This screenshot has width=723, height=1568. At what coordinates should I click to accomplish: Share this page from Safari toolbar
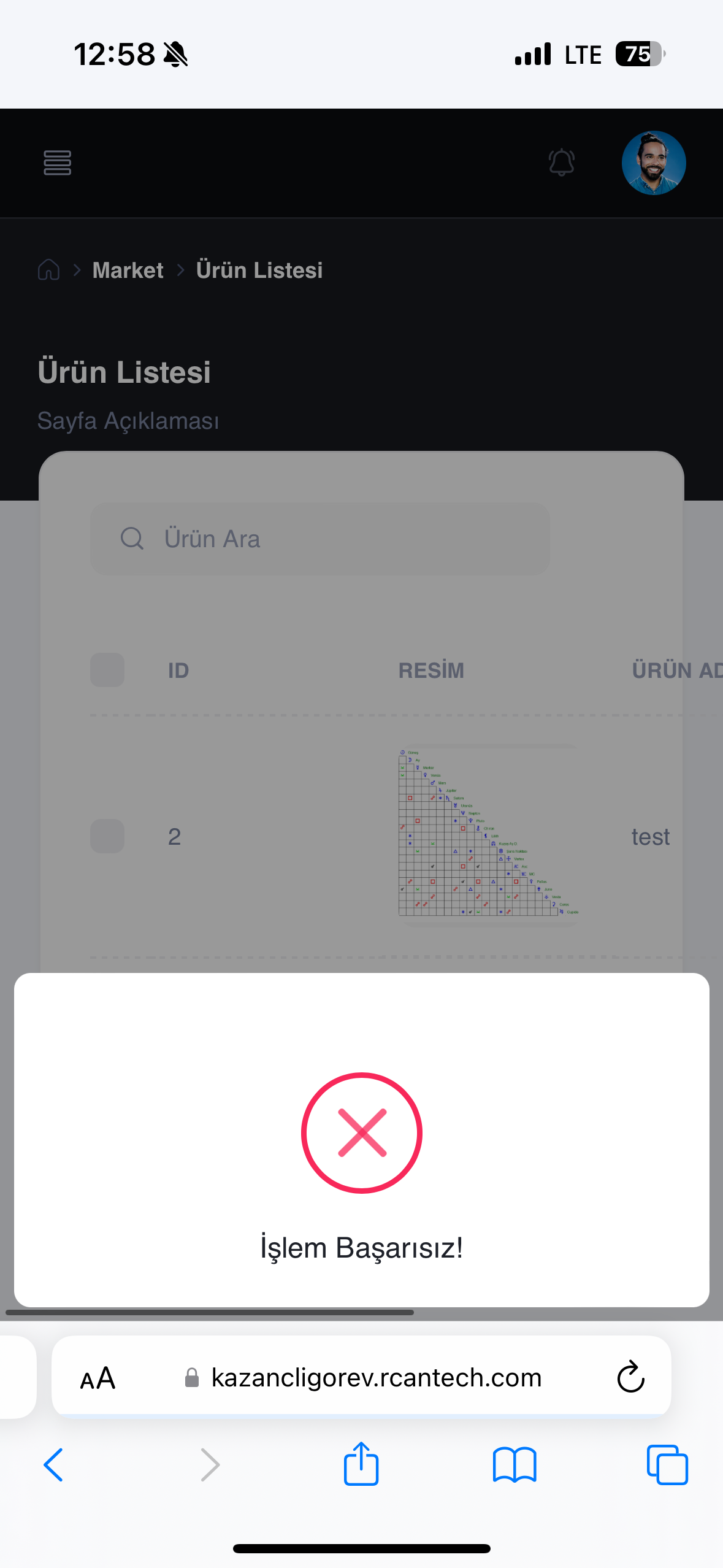(x=361, y=1464)
